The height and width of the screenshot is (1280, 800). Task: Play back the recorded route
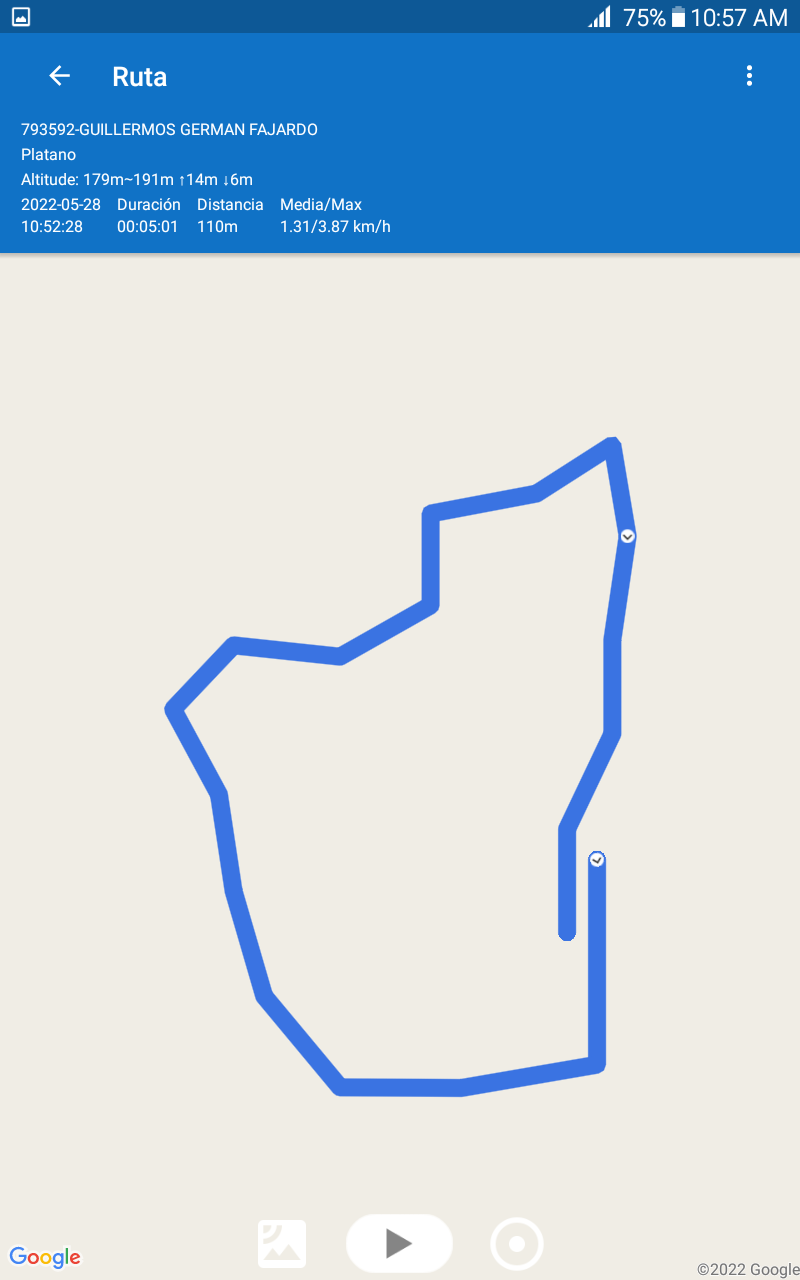click(399, 1243)
